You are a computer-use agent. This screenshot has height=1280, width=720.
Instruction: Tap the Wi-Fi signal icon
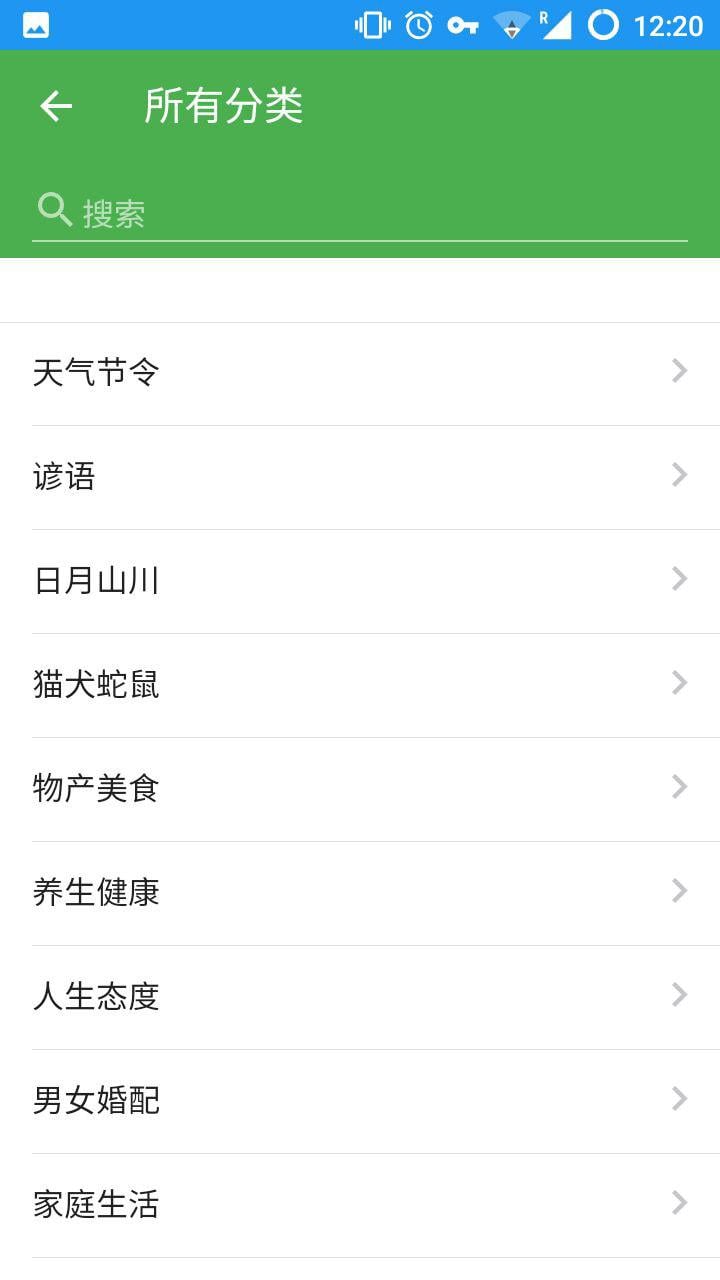[x=511, y=24]
